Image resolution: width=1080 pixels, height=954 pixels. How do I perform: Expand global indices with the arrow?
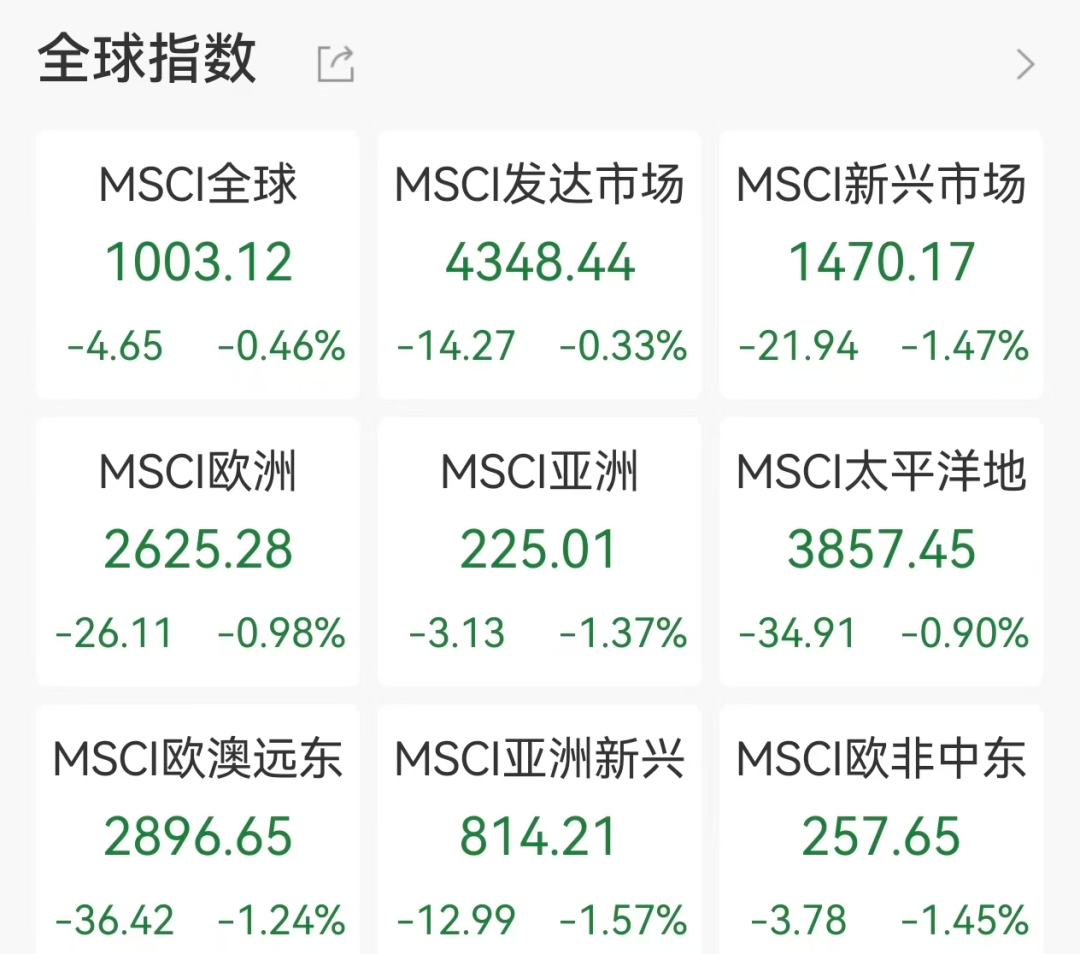coord(1025,65)
